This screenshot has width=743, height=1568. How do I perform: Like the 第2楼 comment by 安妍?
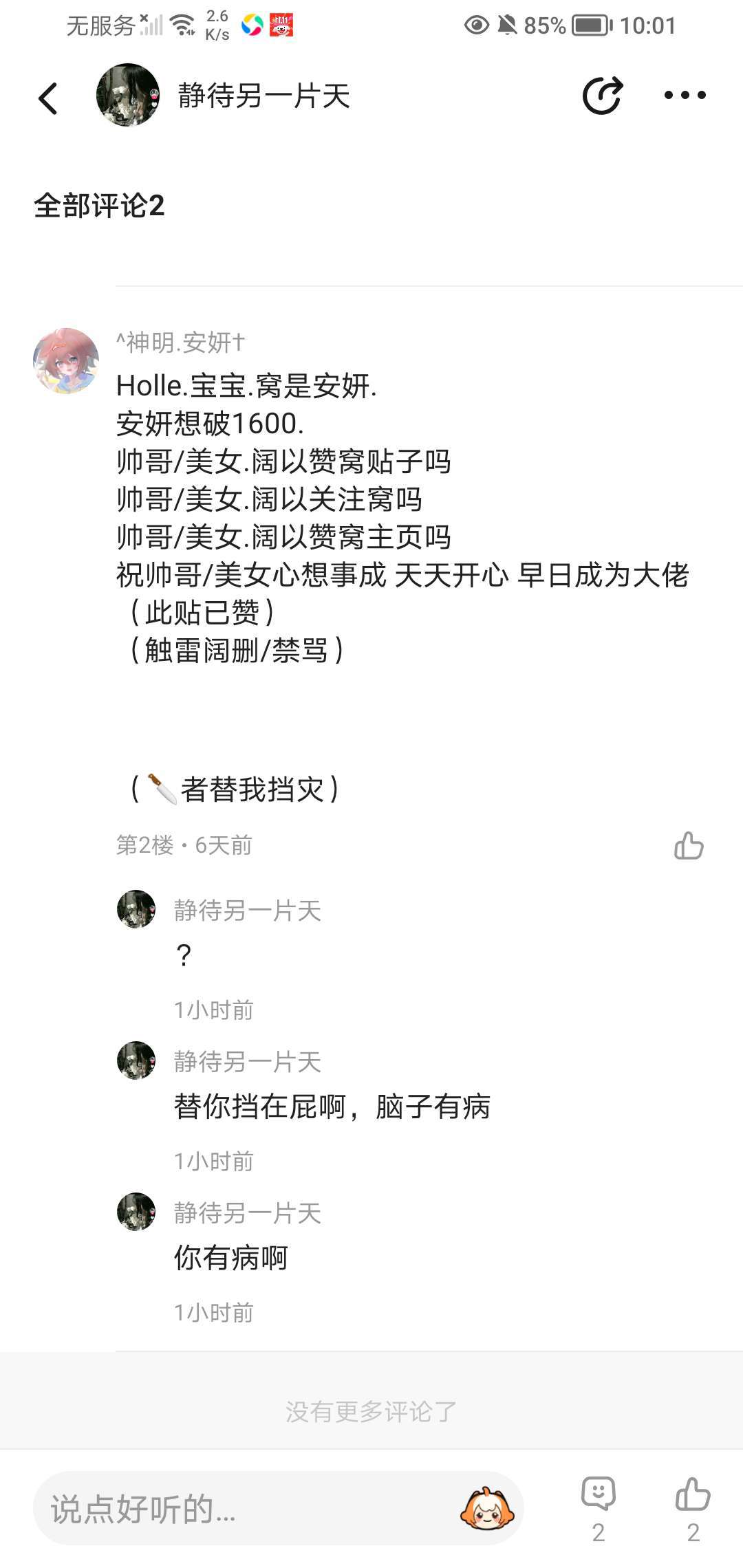tap(689, 846)
